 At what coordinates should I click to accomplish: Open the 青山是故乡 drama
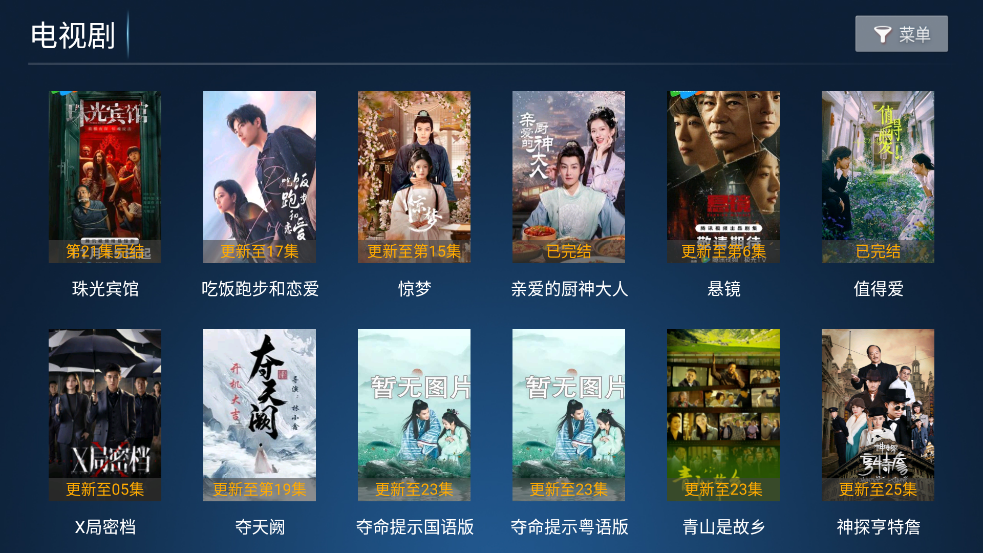point(723,415)
